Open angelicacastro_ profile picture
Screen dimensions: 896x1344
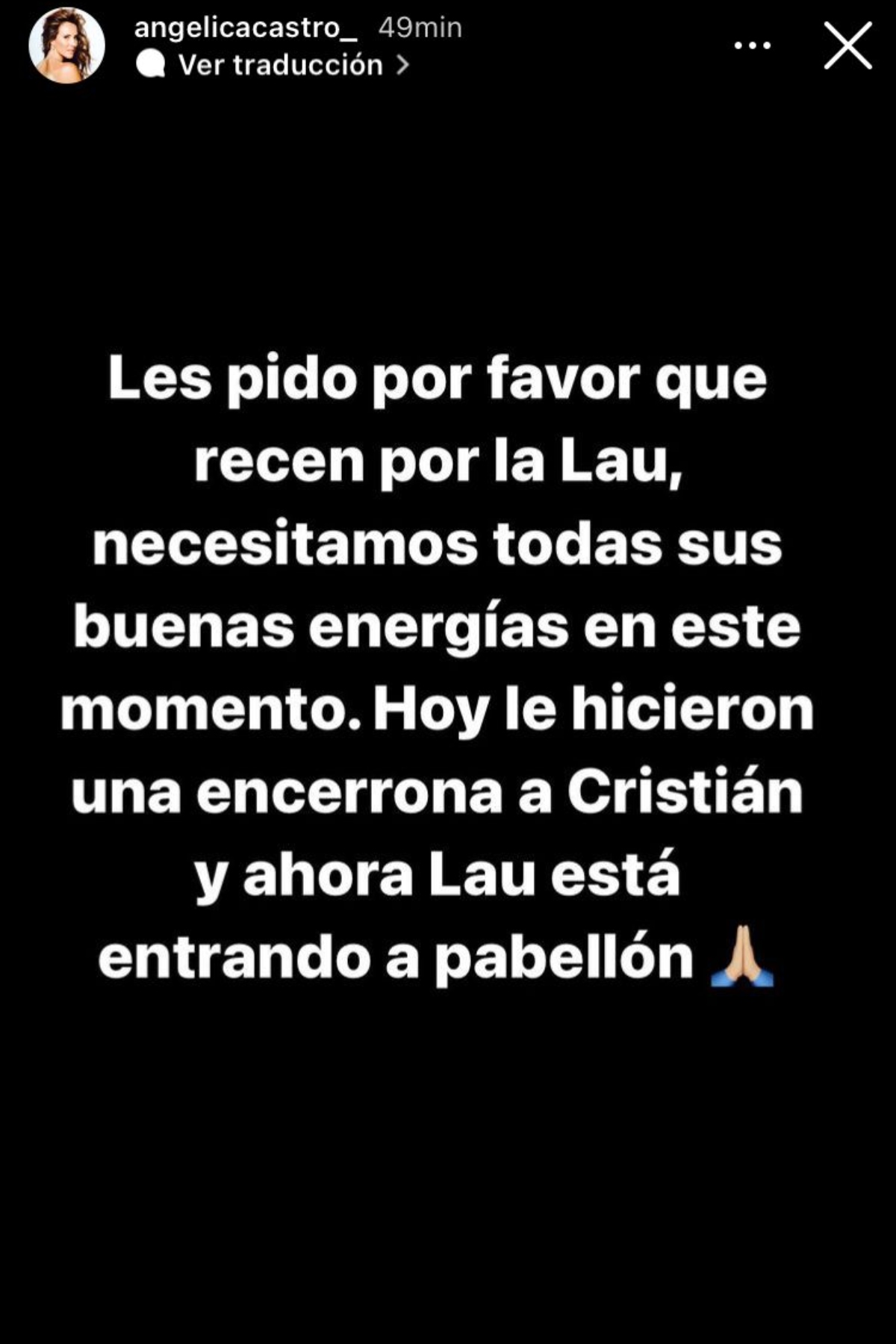[x=66, y=46]
